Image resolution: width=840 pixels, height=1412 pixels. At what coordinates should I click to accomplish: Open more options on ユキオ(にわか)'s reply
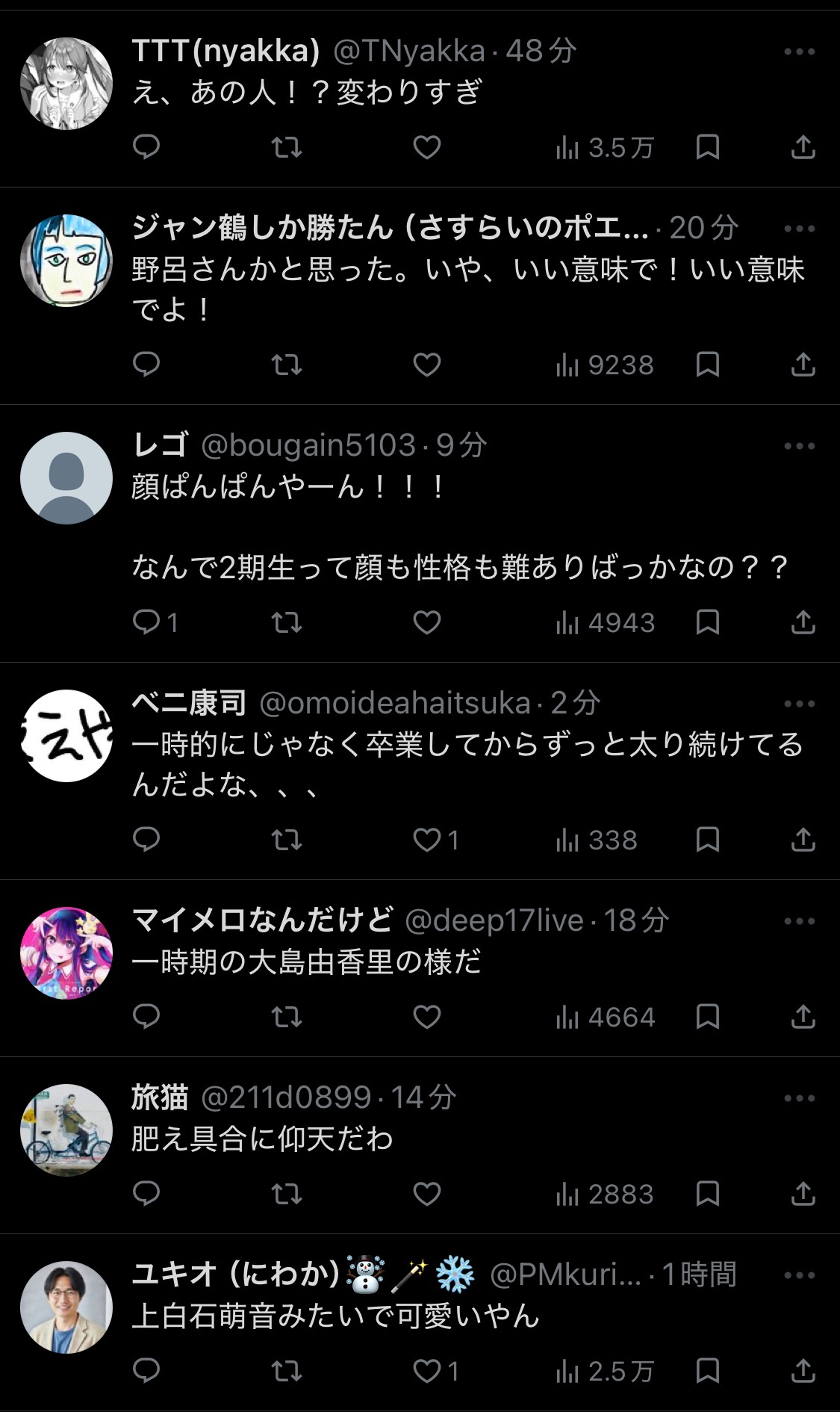click(799, 1275)
